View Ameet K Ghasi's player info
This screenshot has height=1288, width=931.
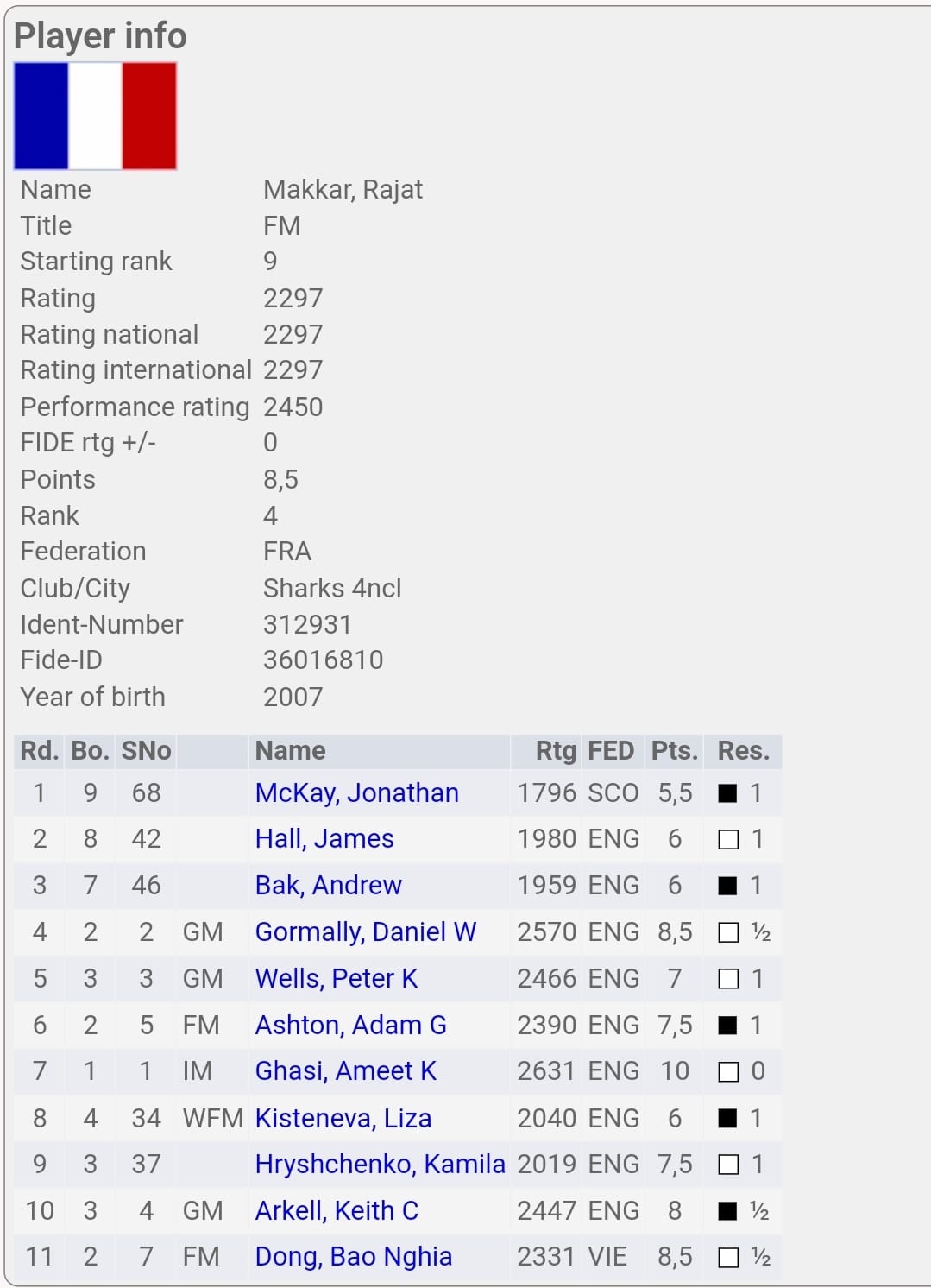pos(345,1070)
